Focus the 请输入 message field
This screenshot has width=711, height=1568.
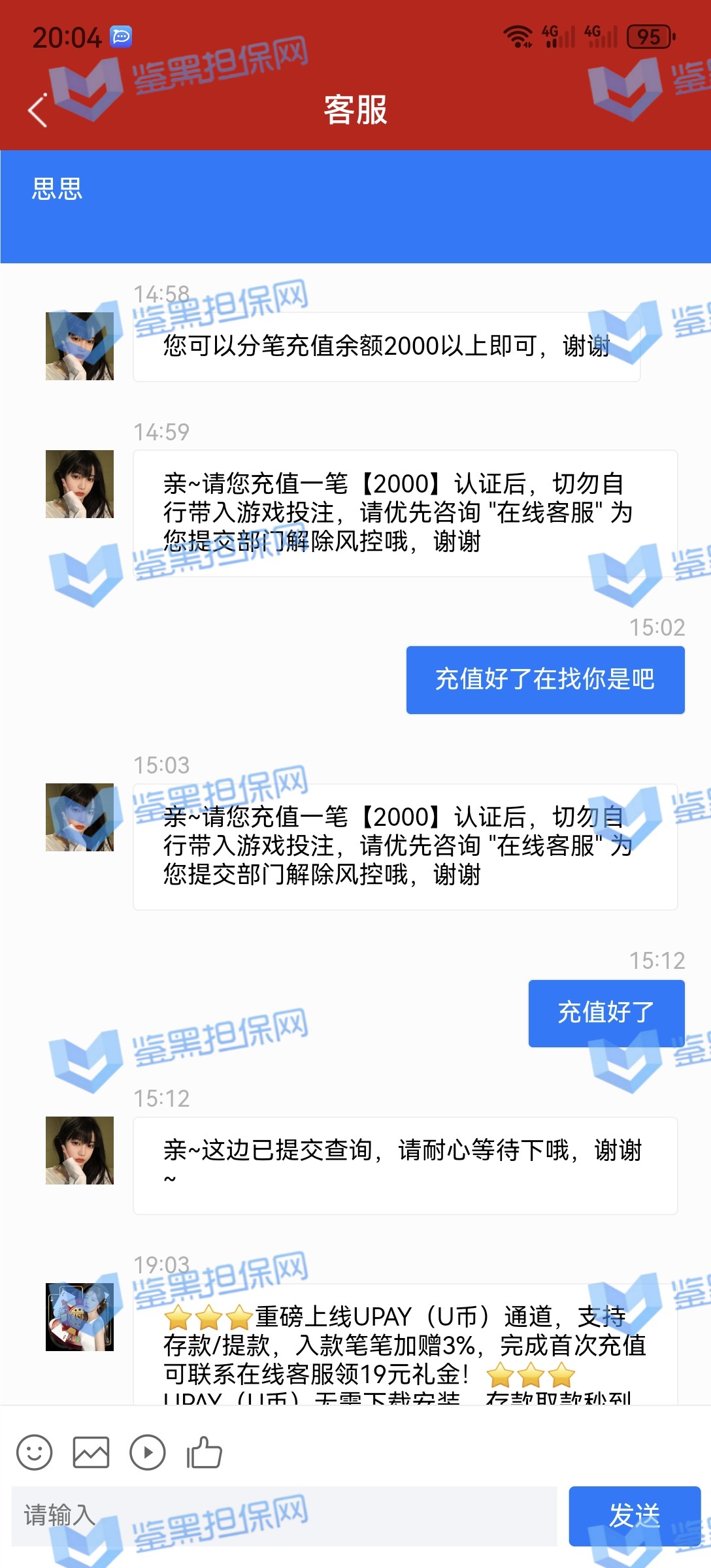tap(284, 1515)
